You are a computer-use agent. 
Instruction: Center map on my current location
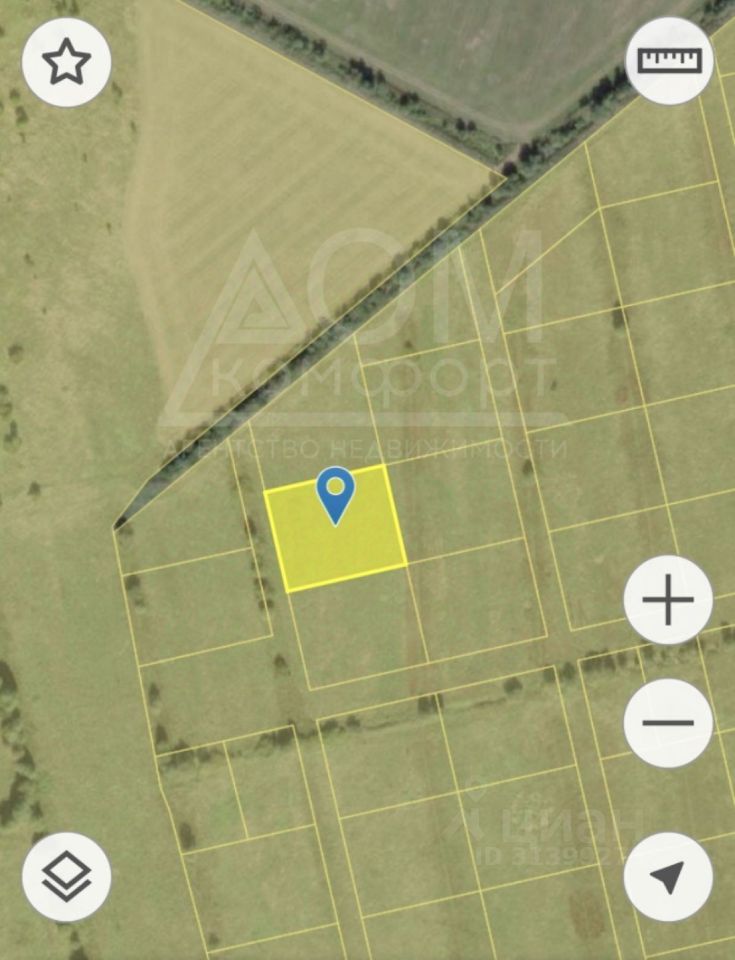pyautogui.click(x=668, y=877)
